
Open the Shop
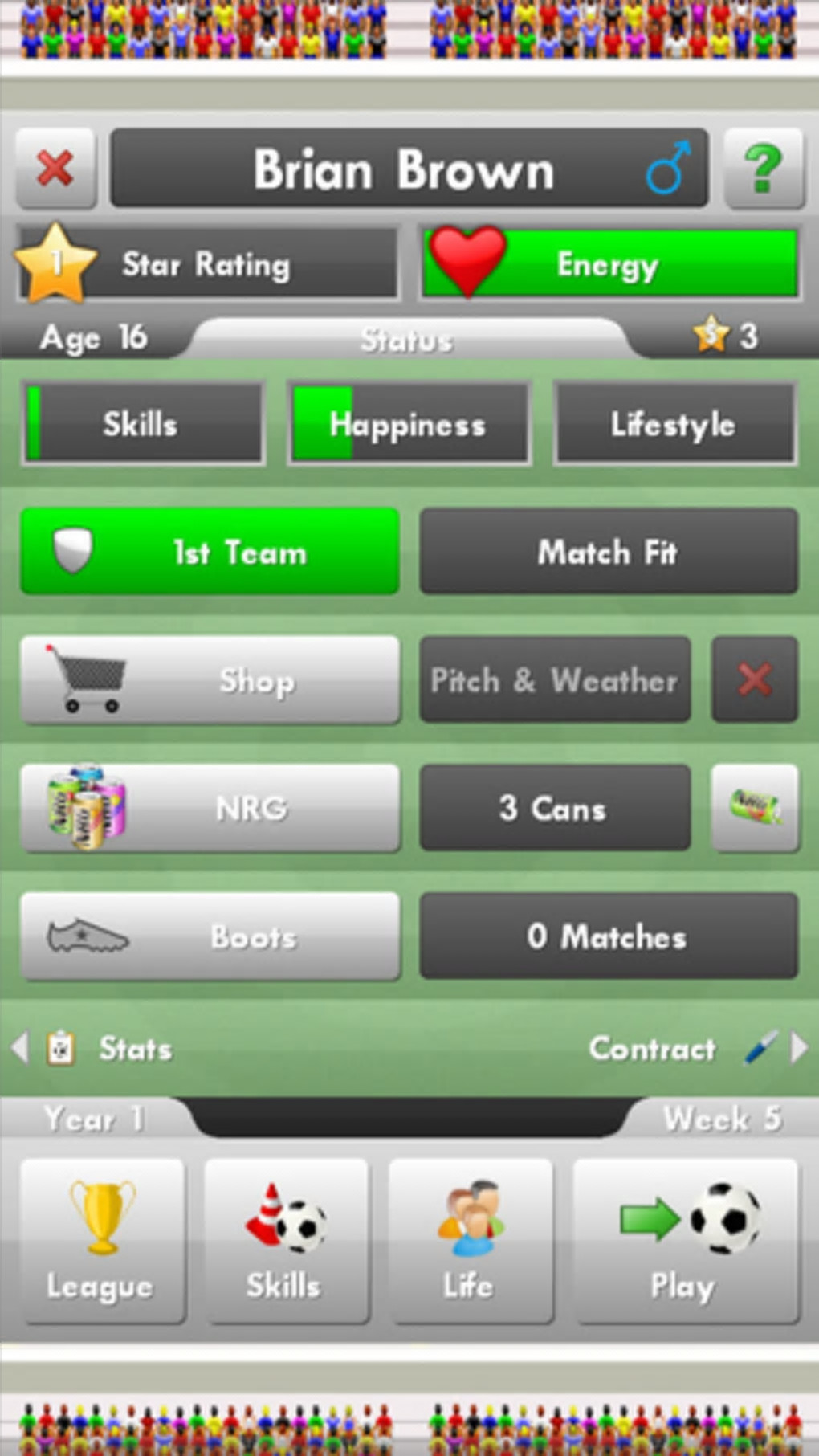pyautogui.click(x=210, y=680)
